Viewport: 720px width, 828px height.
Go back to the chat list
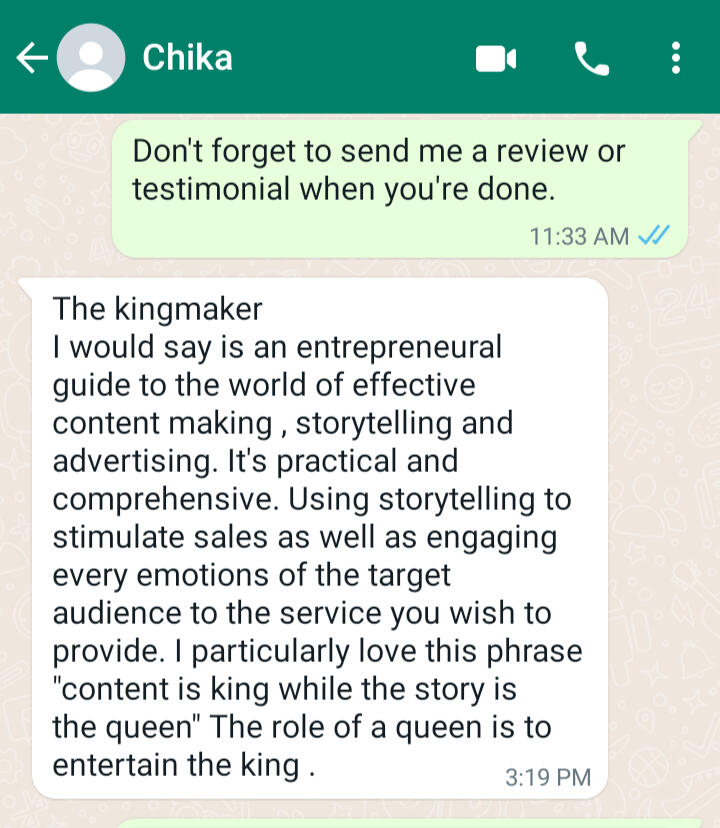(x=31, y=58)
